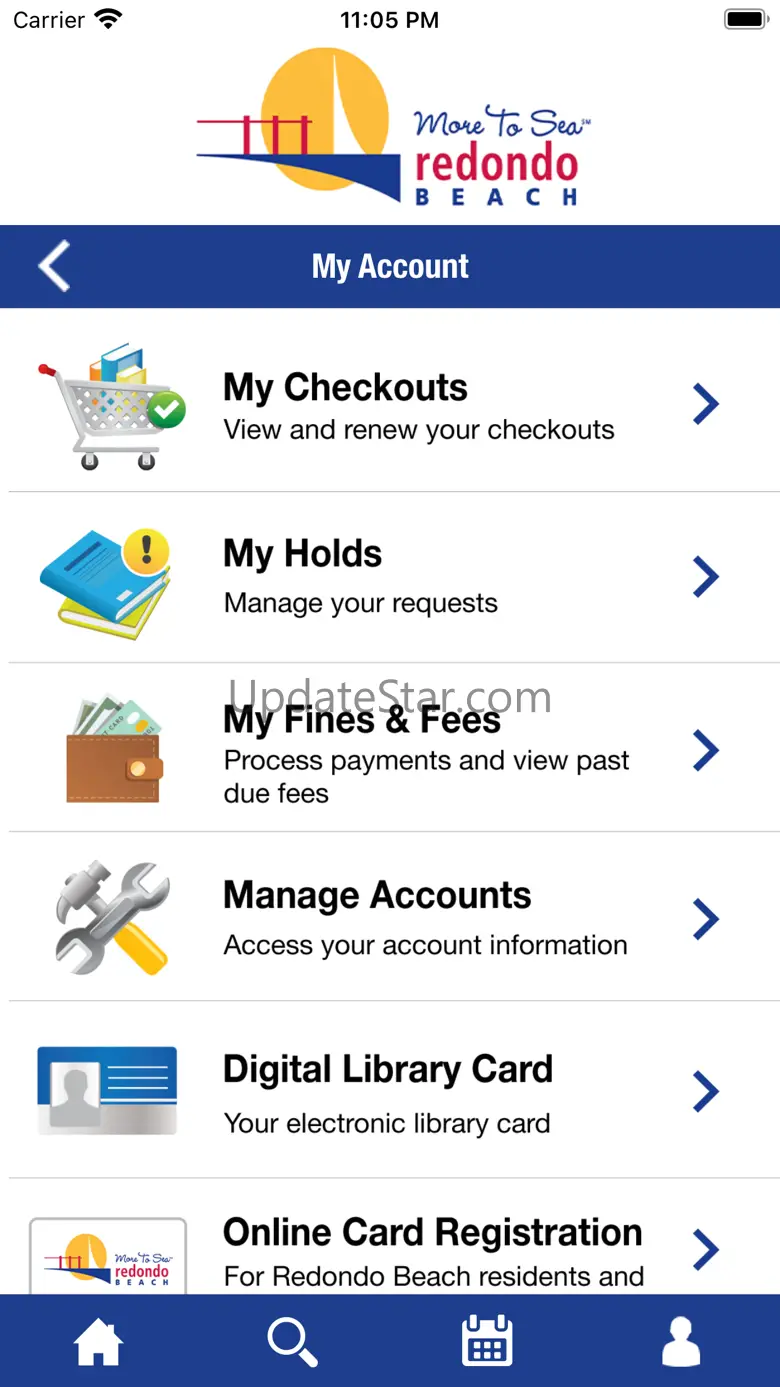Select the account profile tab

[x=681, y=1341]
